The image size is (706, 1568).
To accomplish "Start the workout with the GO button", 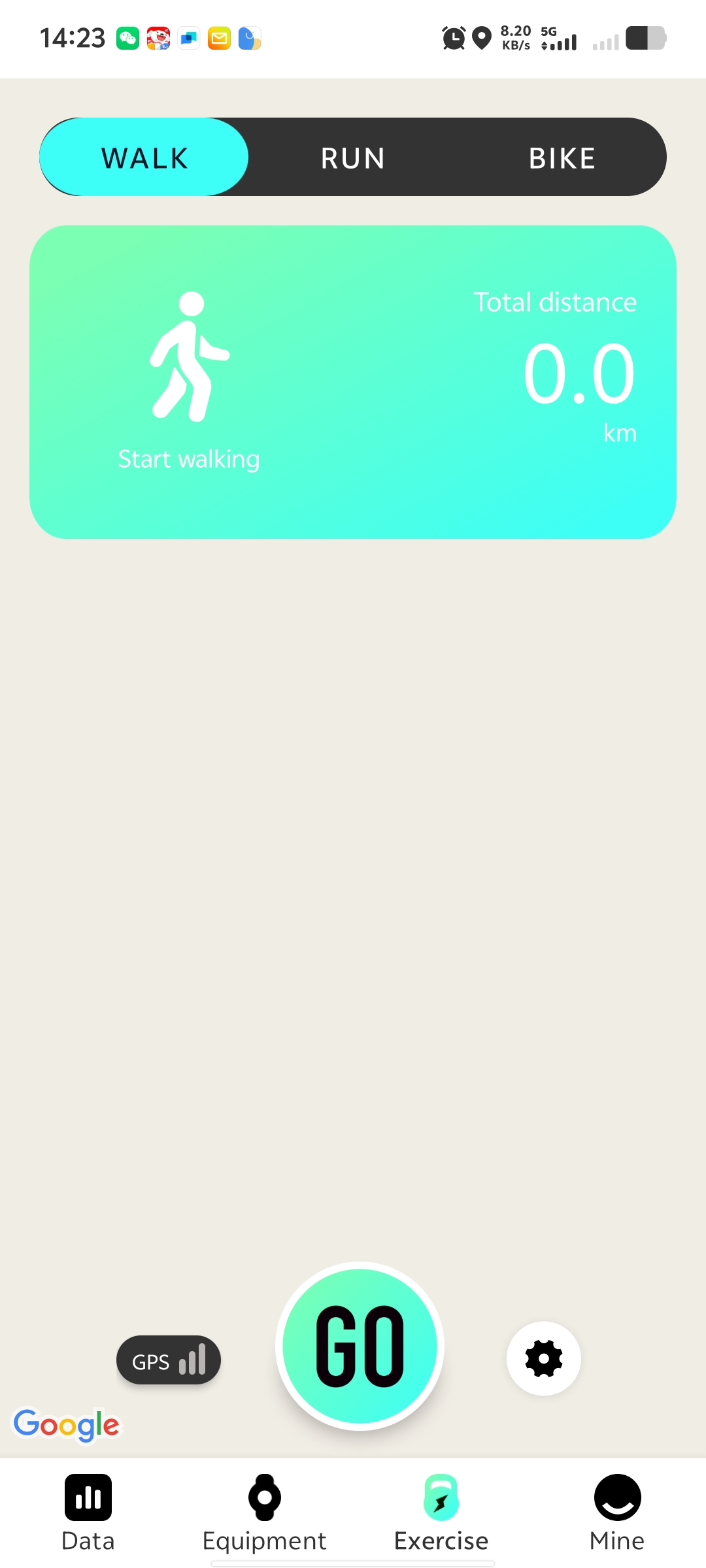I will 360,1346.
